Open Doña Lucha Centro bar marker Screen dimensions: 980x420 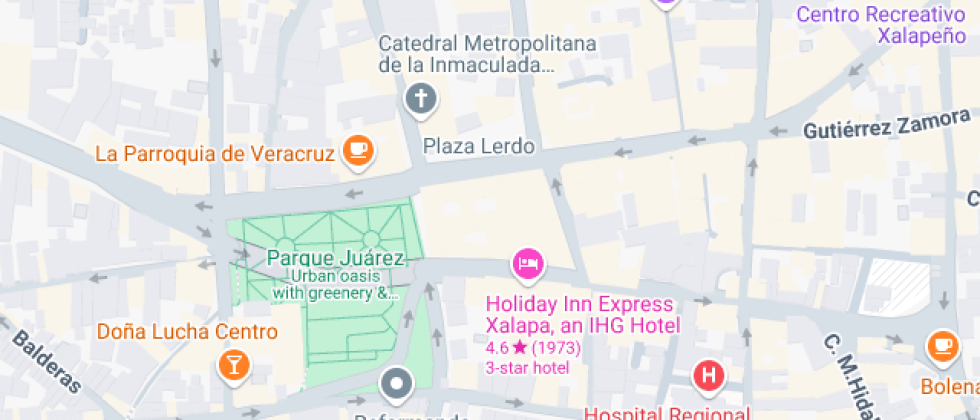[x=233, y=365]
